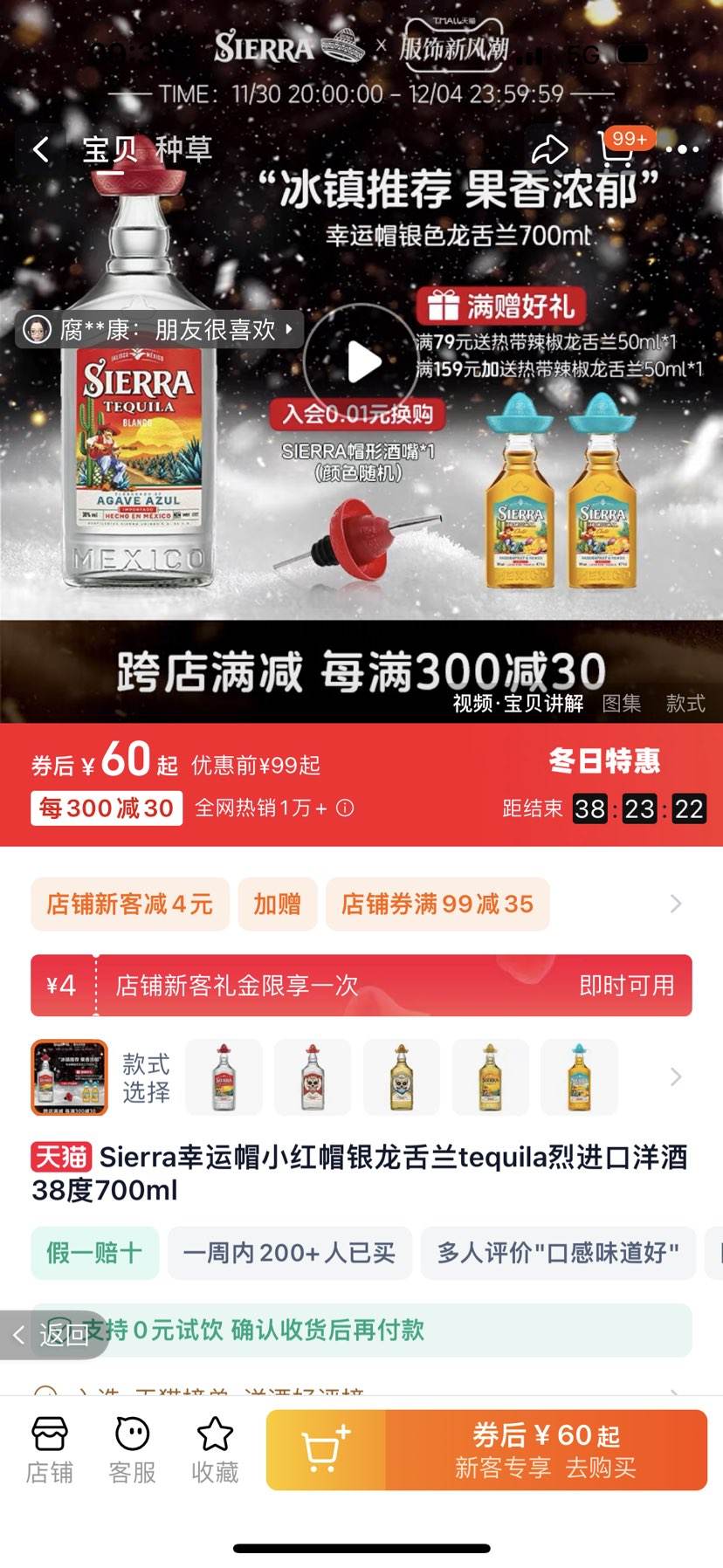Open the more options ellipsis menu
This screenshot has height=1568, width=723.
[x=684, y=149]
